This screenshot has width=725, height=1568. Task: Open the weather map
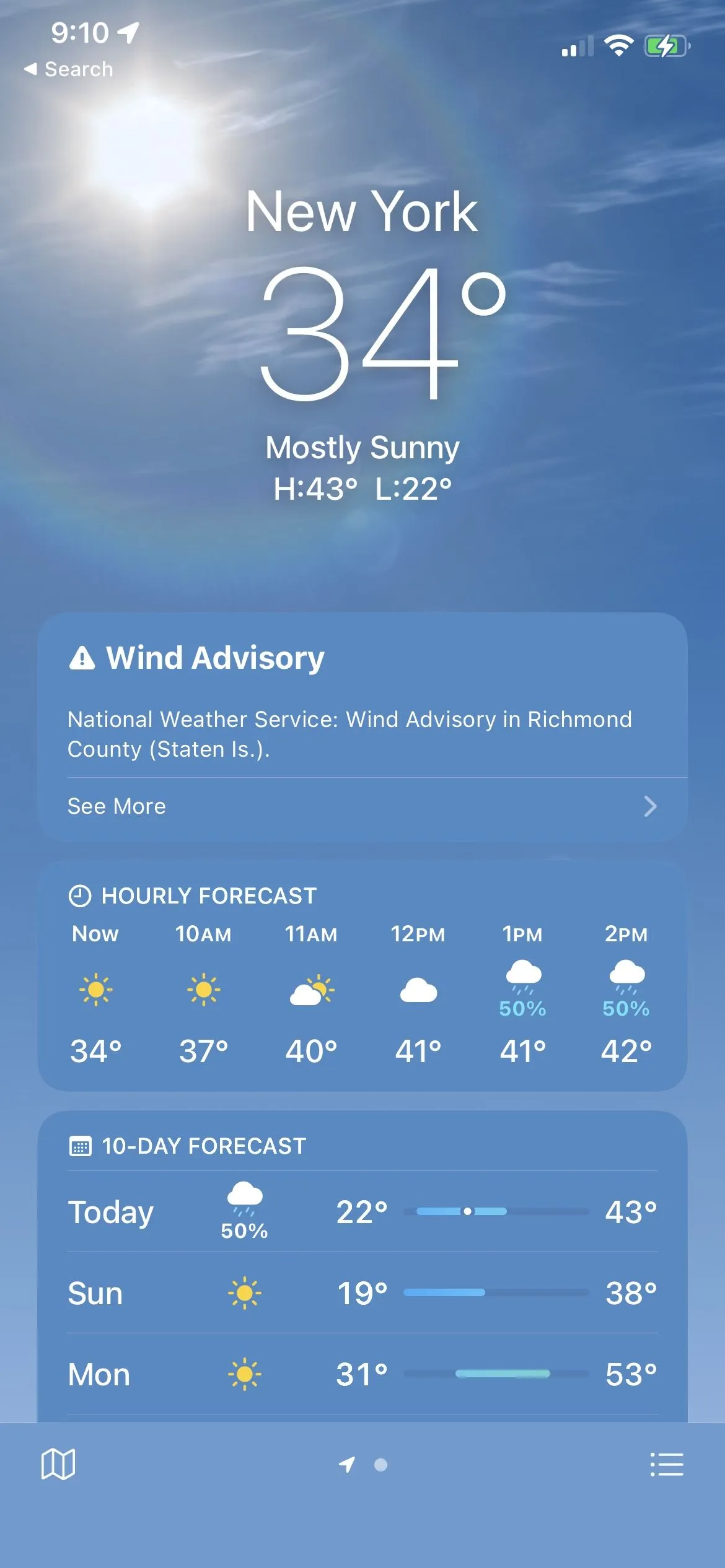58,1465
